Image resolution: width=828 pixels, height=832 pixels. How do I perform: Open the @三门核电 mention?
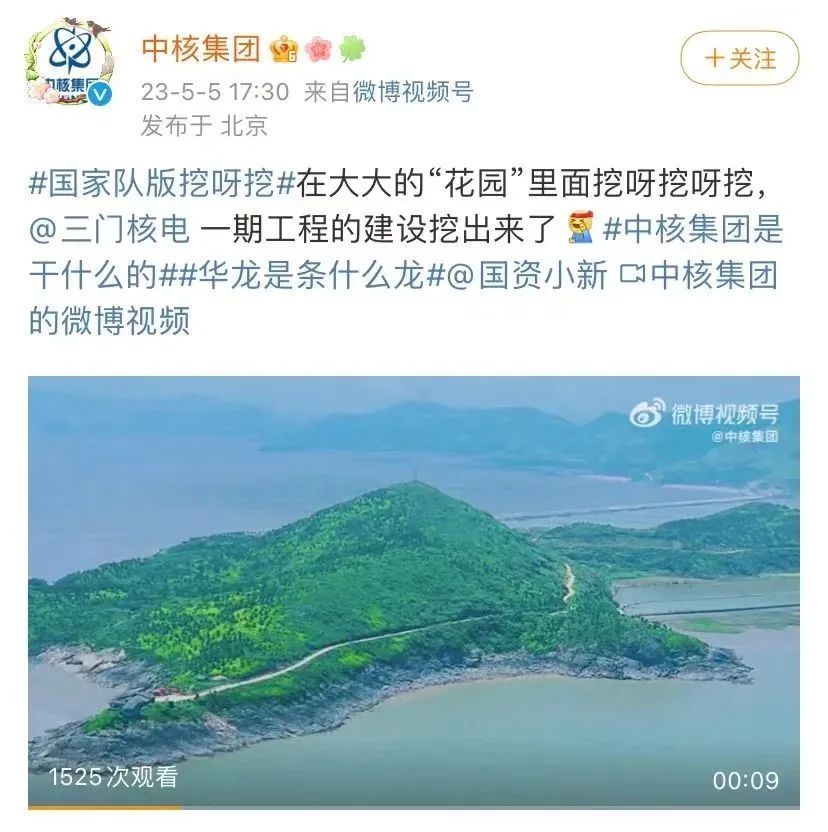coord(109,230)
